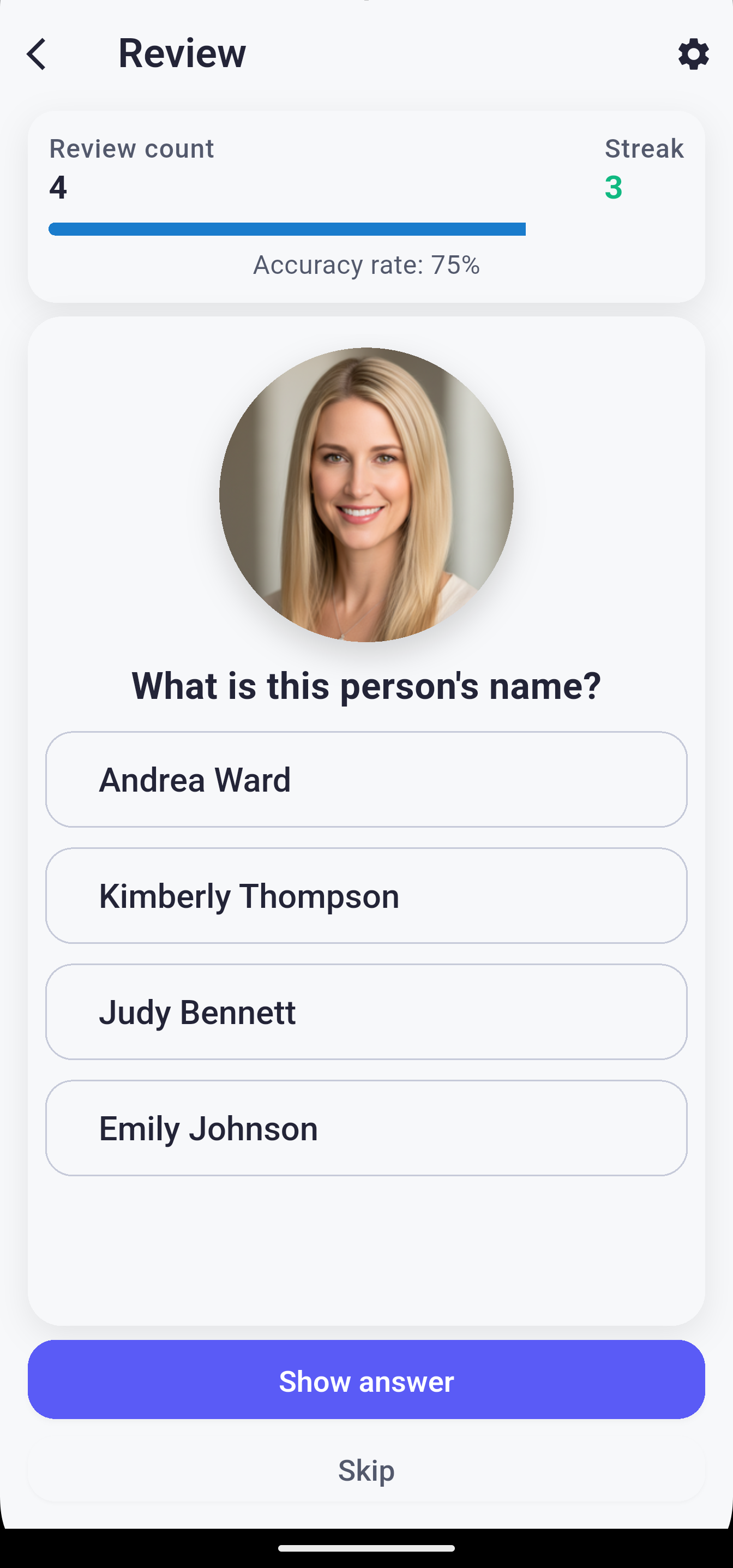Tap the Show answer button
The width and height of the screenshot is (733, 1568).
[x=366, y=1380]
